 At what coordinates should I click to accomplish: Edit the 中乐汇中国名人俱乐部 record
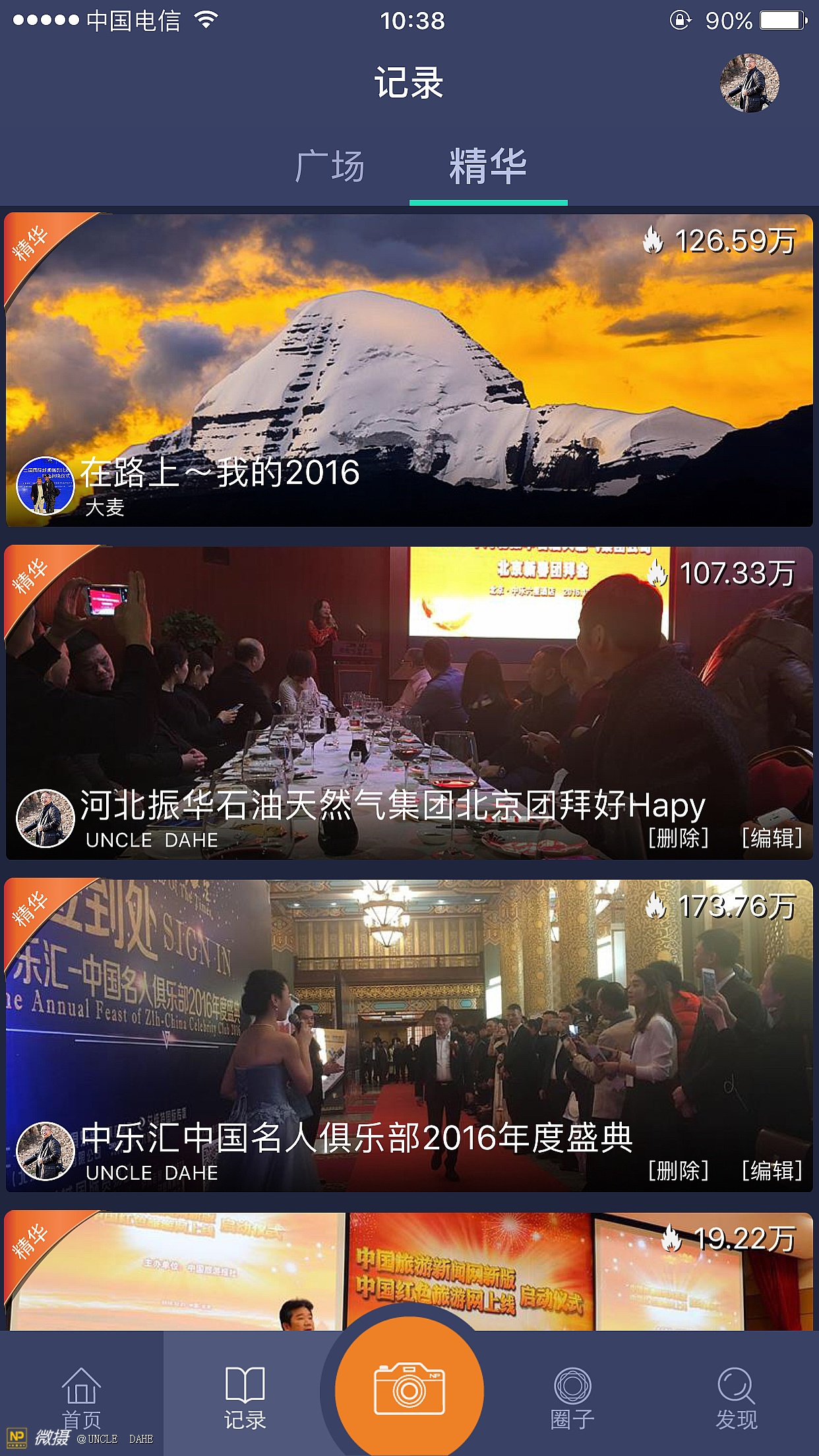pos(772,1171)
